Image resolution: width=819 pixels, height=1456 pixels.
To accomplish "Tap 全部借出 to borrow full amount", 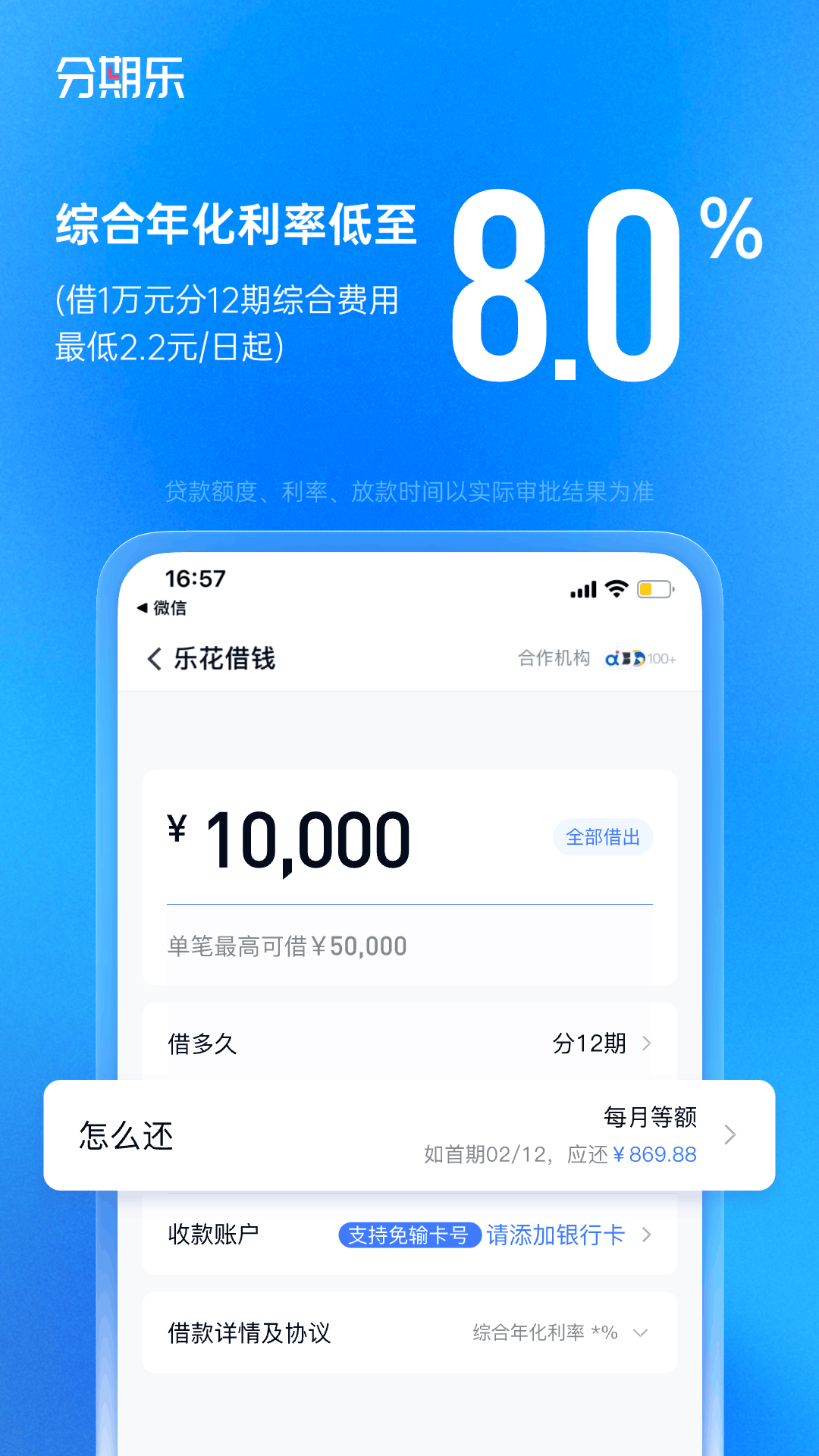I will (603, 836).
